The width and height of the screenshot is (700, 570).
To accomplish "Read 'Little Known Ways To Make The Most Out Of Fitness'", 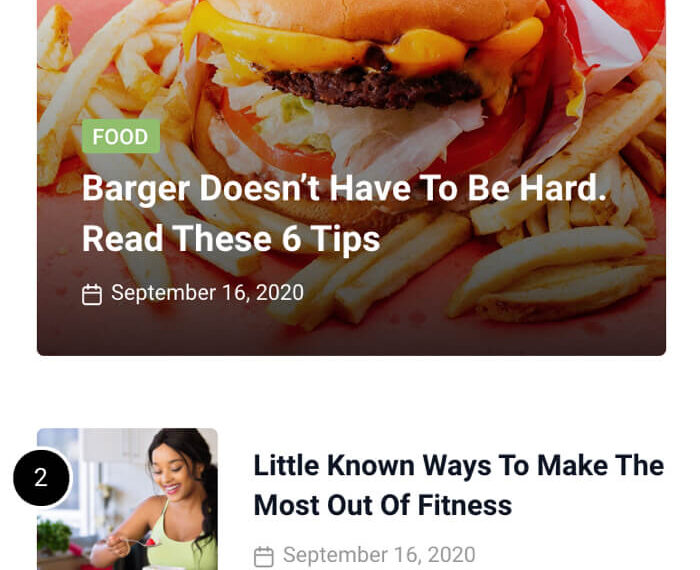I will (x=458, y=485).
